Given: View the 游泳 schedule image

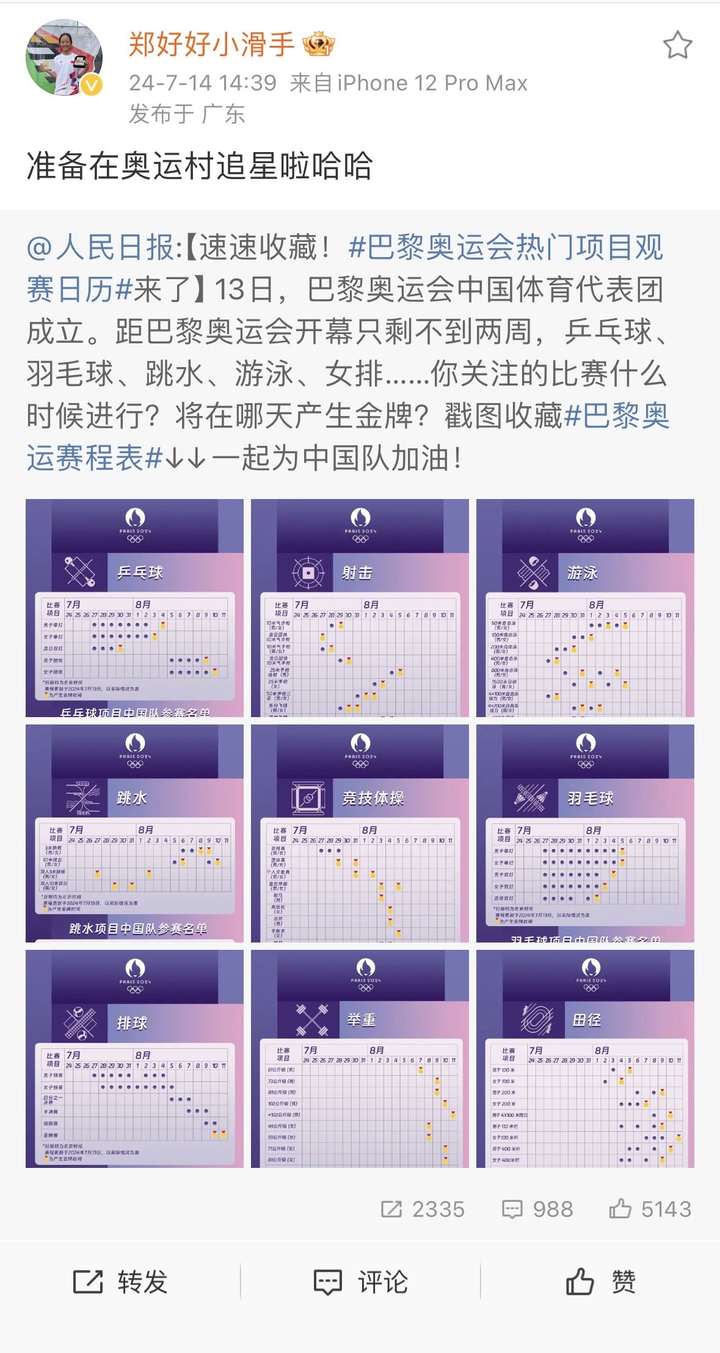Looking at the screenshot, I should click(585, 607).
